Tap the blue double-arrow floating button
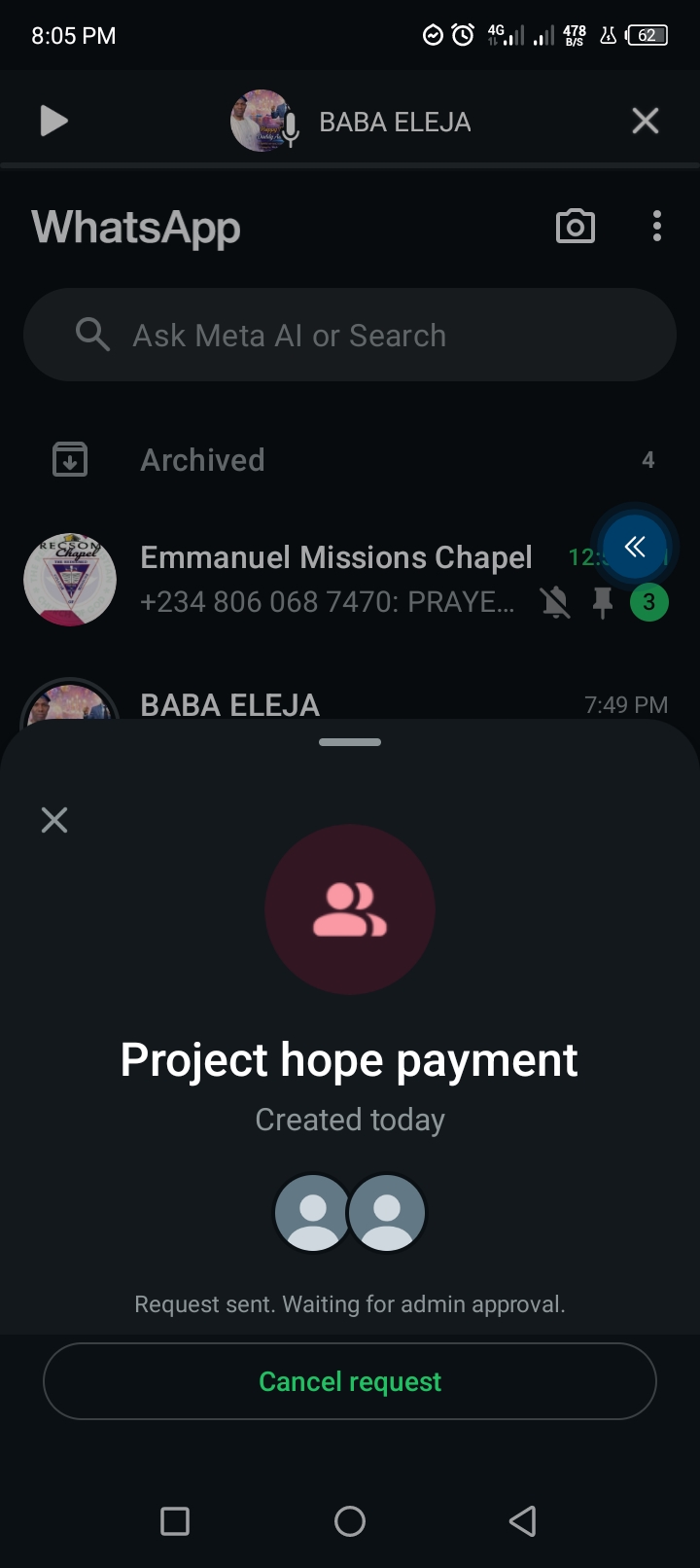The image size is (700, 1568). pyautogui.click(x=635, y=547)
